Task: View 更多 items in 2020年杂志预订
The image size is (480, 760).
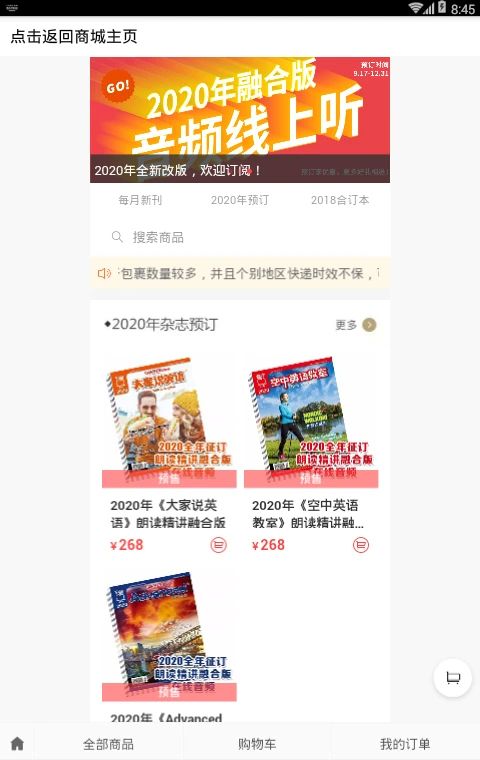Action: 355,325
